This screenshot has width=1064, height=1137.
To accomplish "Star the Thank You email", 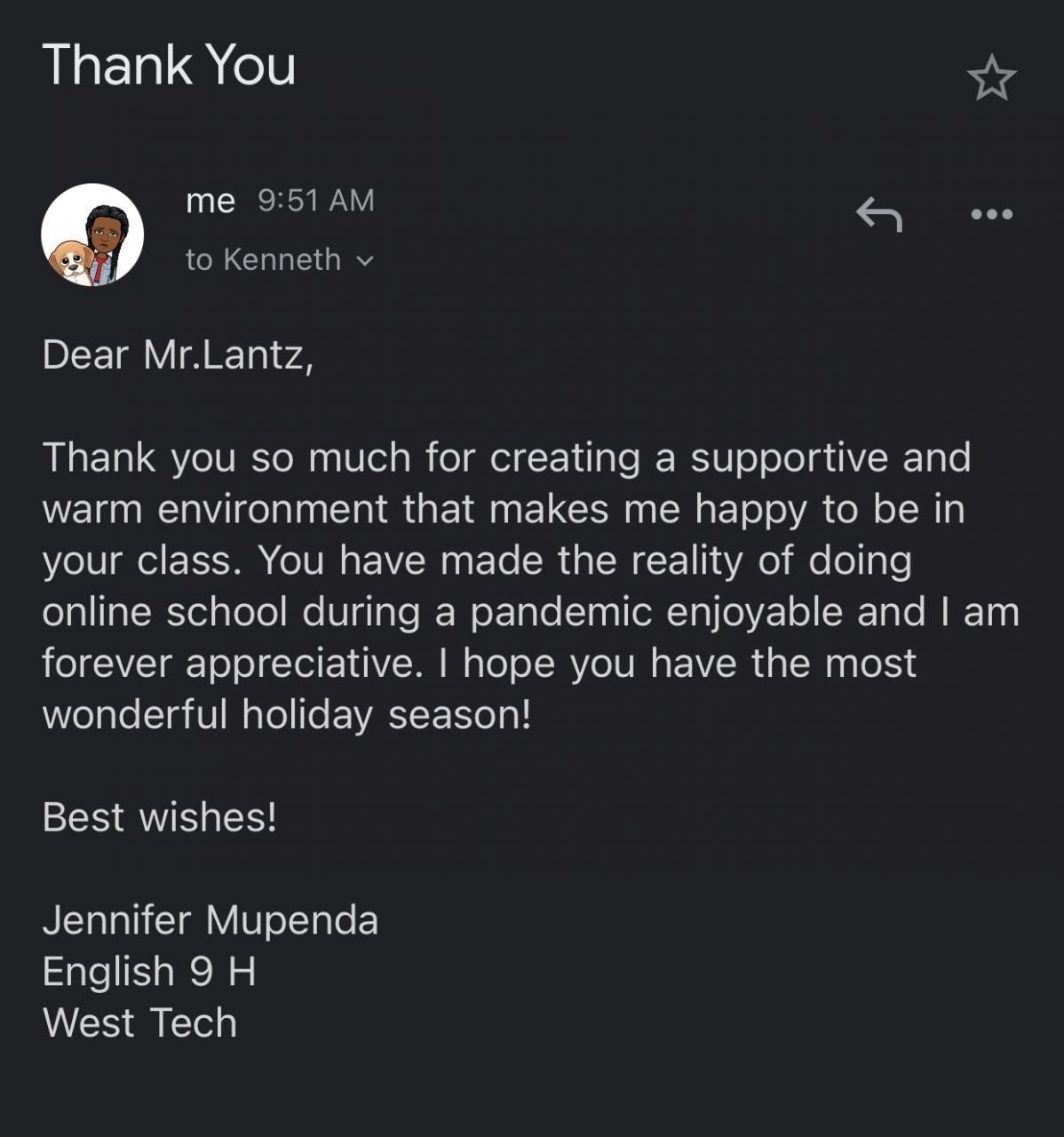I will (x=991, y=78).
